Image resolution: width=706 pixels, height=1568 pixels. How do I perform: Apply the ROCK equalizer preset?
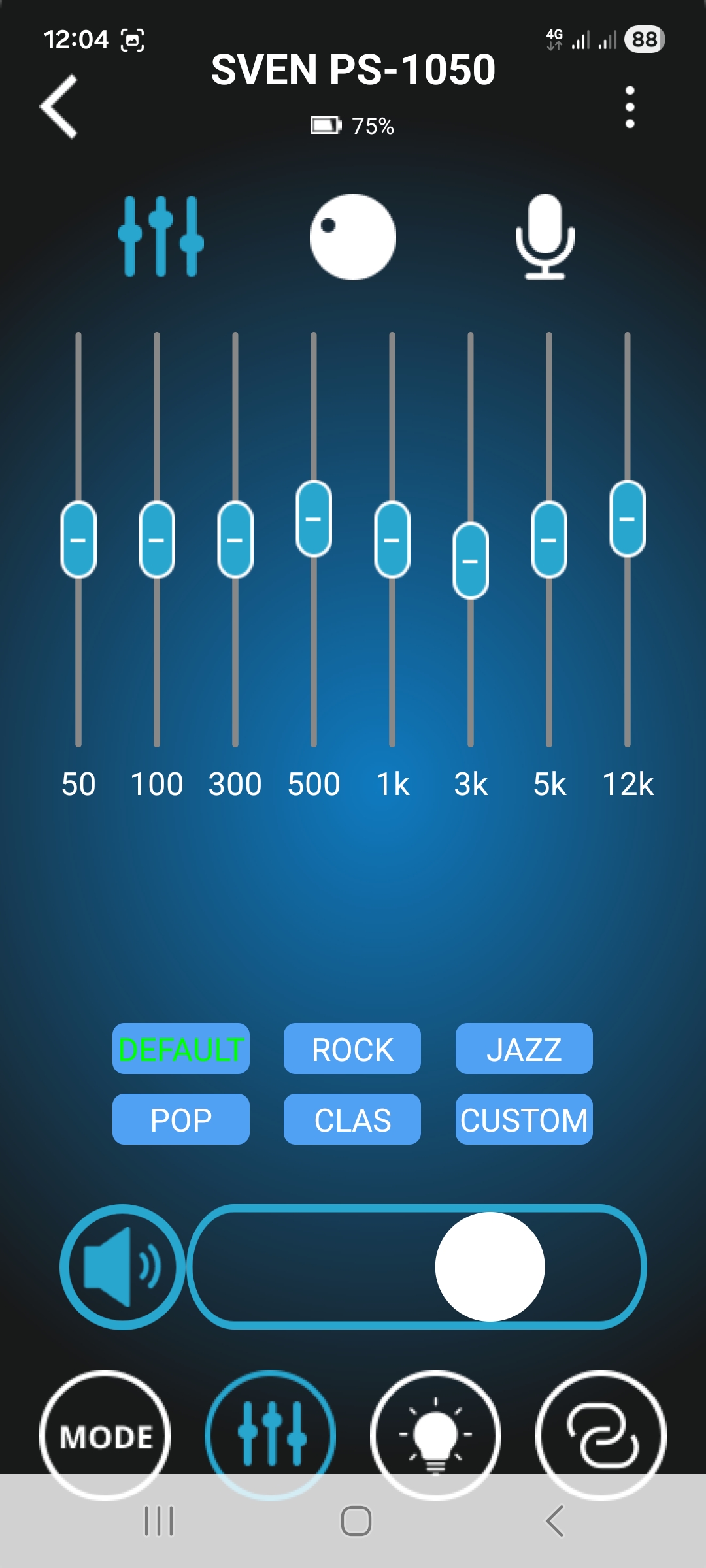(352, 1049)
